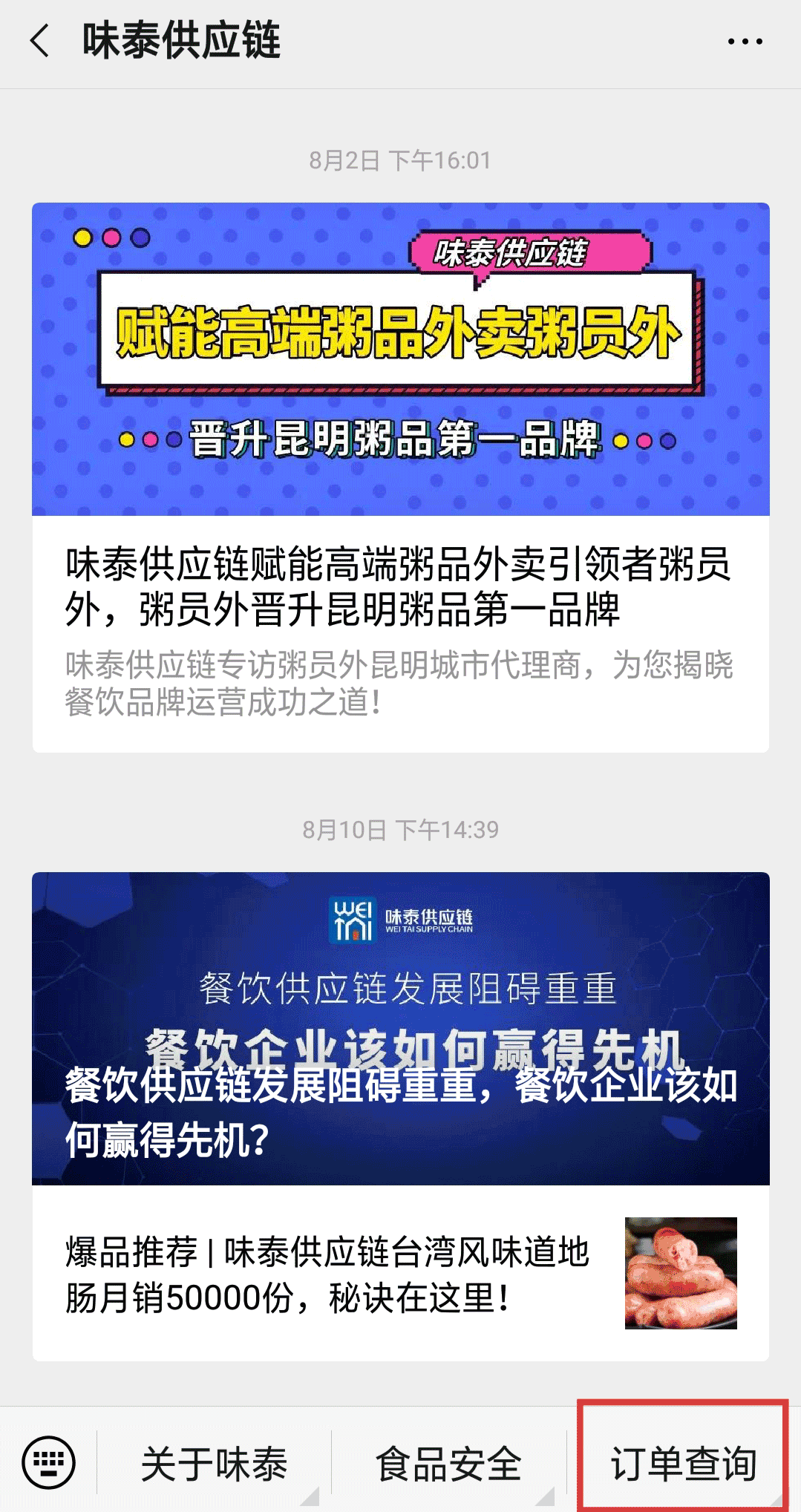Switch to keyboard input mode
This screenshot has height=1512, width=801.
48,1462
